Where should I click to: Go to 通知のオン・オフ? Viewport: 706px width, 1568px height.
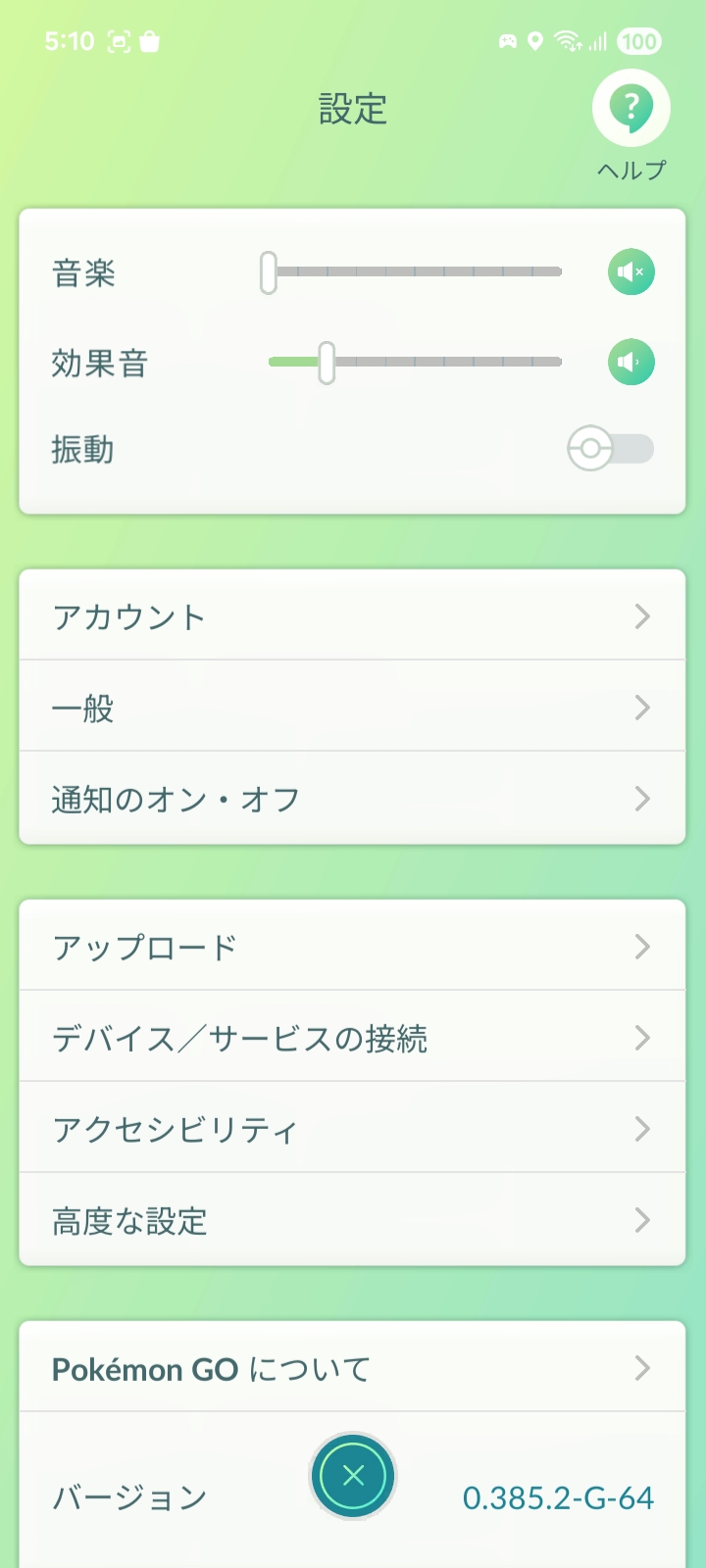point(352,799)
